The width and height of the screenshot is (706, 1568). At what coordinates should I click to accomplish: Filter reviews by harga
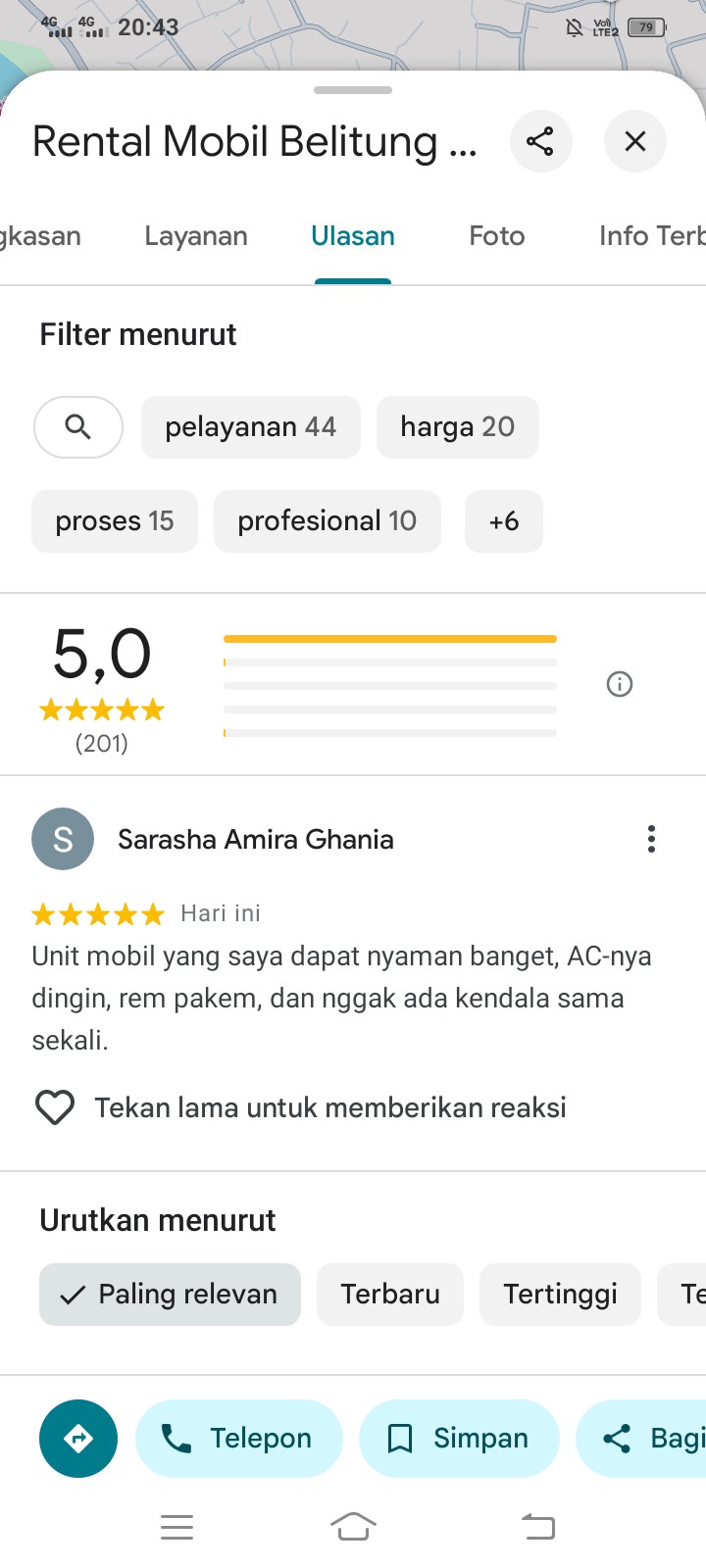point(458,427)
